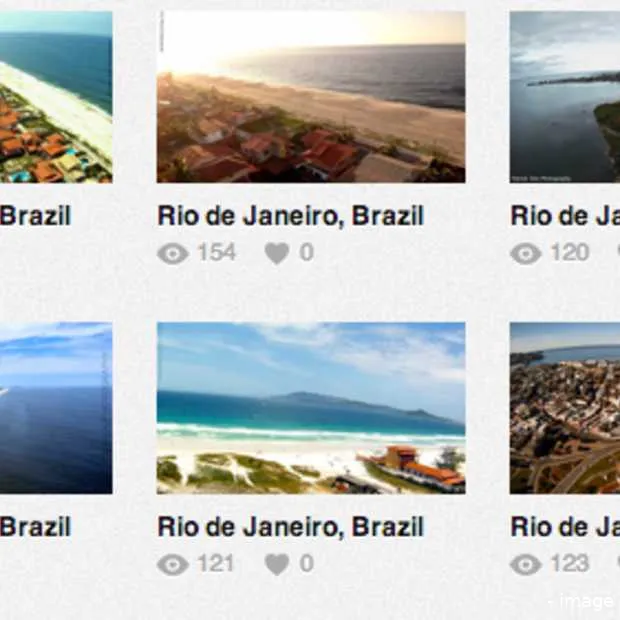Open the aerial city photo with 123 views
The image size is (620, 620).
pos(565,408)
